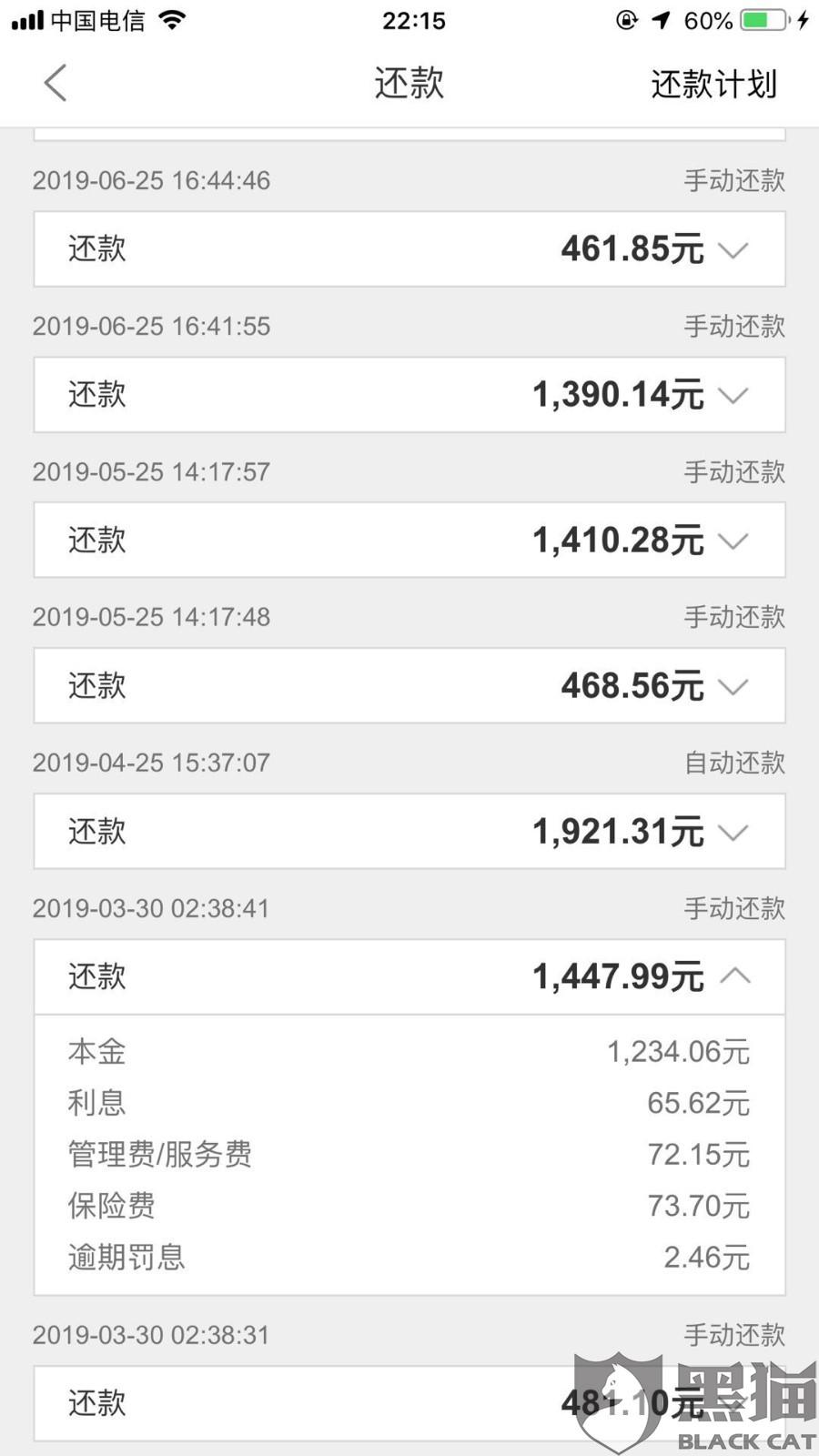This screenshot has height=1456, width=819.
Task: Show breakdown of the 1,410.28元 repayment
Action: 409,541
